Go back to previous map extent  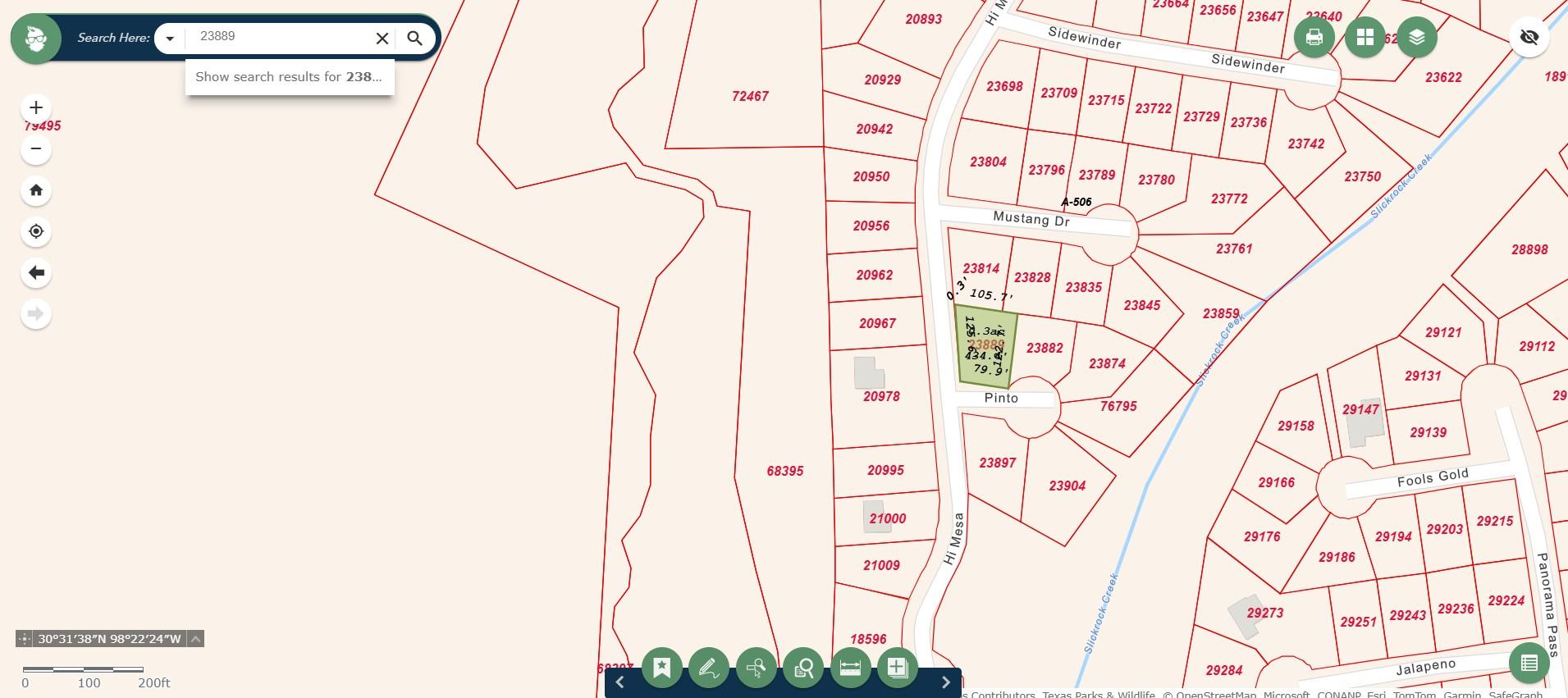(x=36, y=272)
